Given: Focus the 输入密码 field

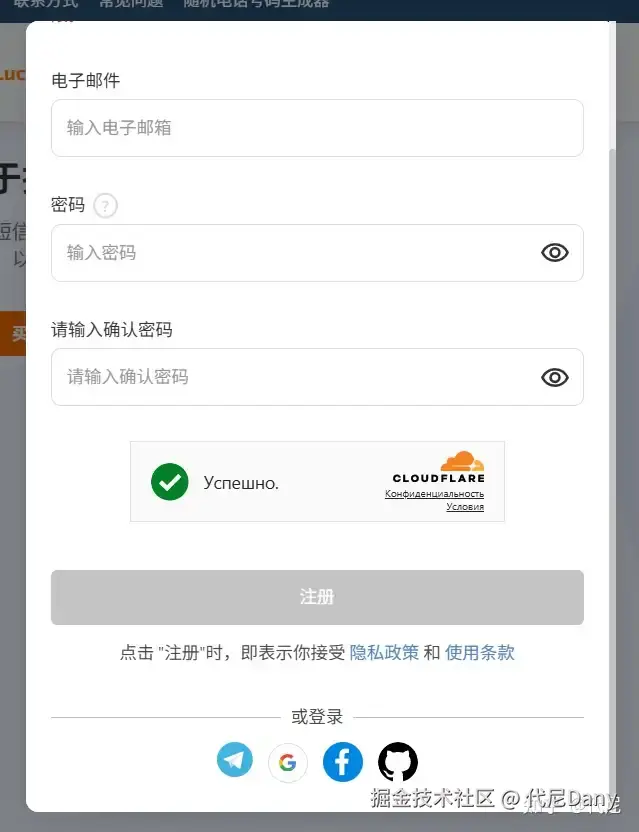Looking at the screenshot, I should (x=290, y=253).
